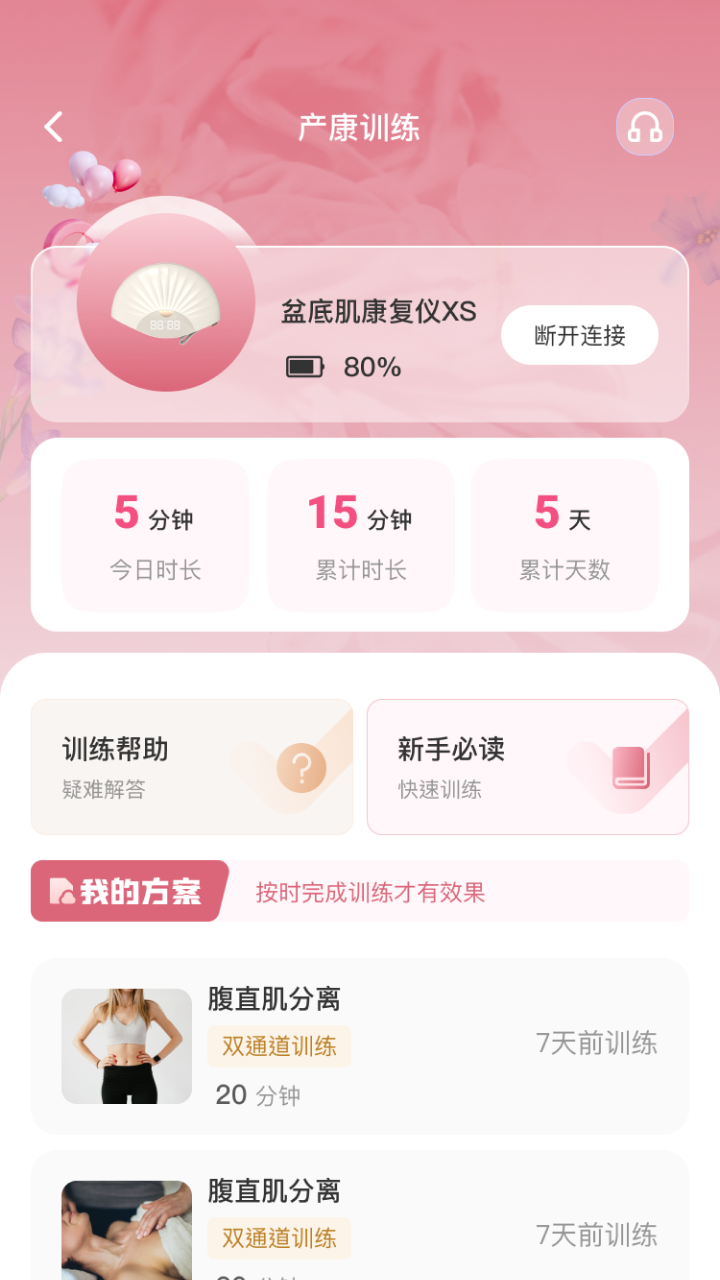Tap the 双通道训练 tag on first plan
The width and height of the screenshot is (720, 1280).
click(278, 1044)
